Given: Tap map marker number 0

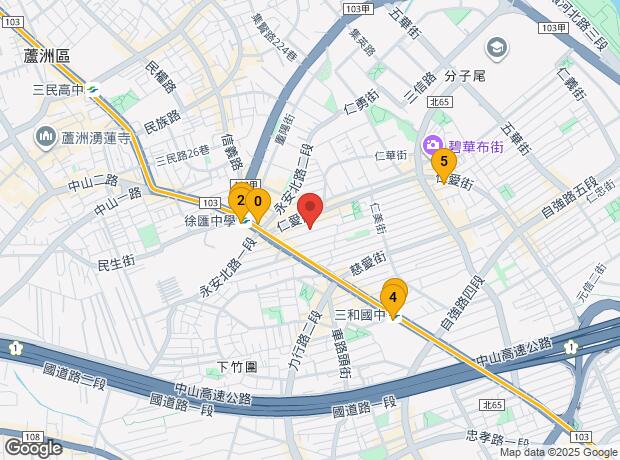Looking at the screenshot, I should point(258,203).
